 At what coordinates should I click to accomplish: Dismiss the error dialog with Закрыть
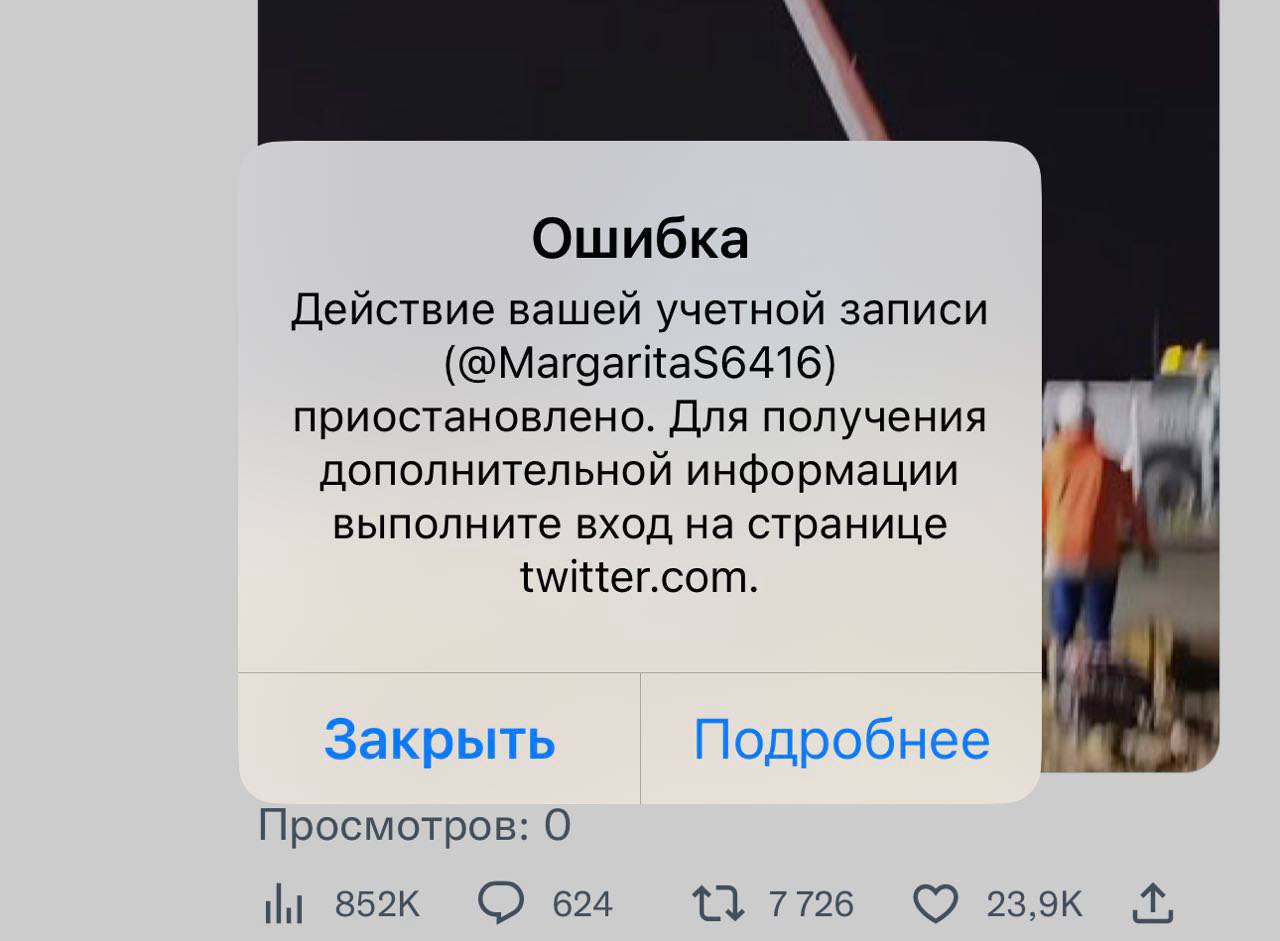click(x=439, y=740)
